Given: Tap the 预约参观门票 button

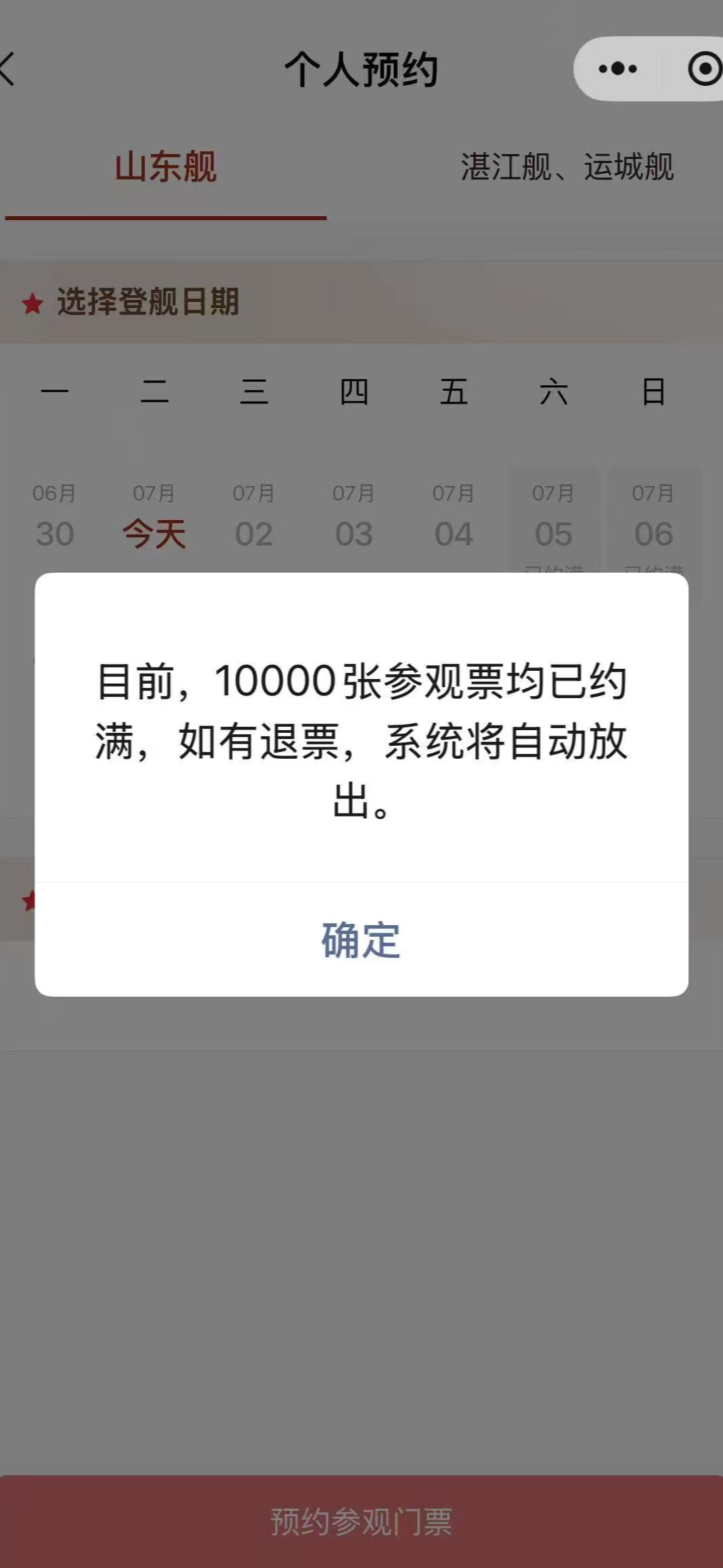Looking at the screenshot, I should (x=361, y=1522).
